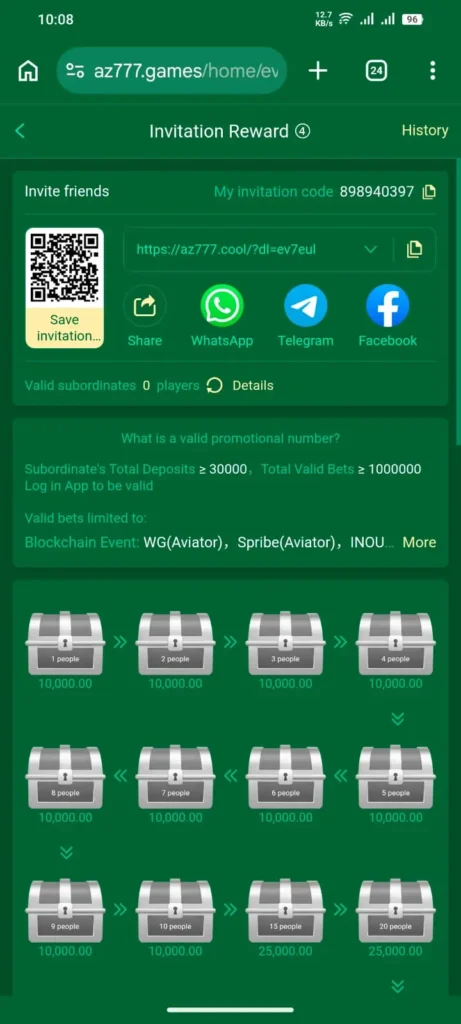461x1024 pixels.
Task: Share the invitation via Facebook
Action: coord(388,305)
